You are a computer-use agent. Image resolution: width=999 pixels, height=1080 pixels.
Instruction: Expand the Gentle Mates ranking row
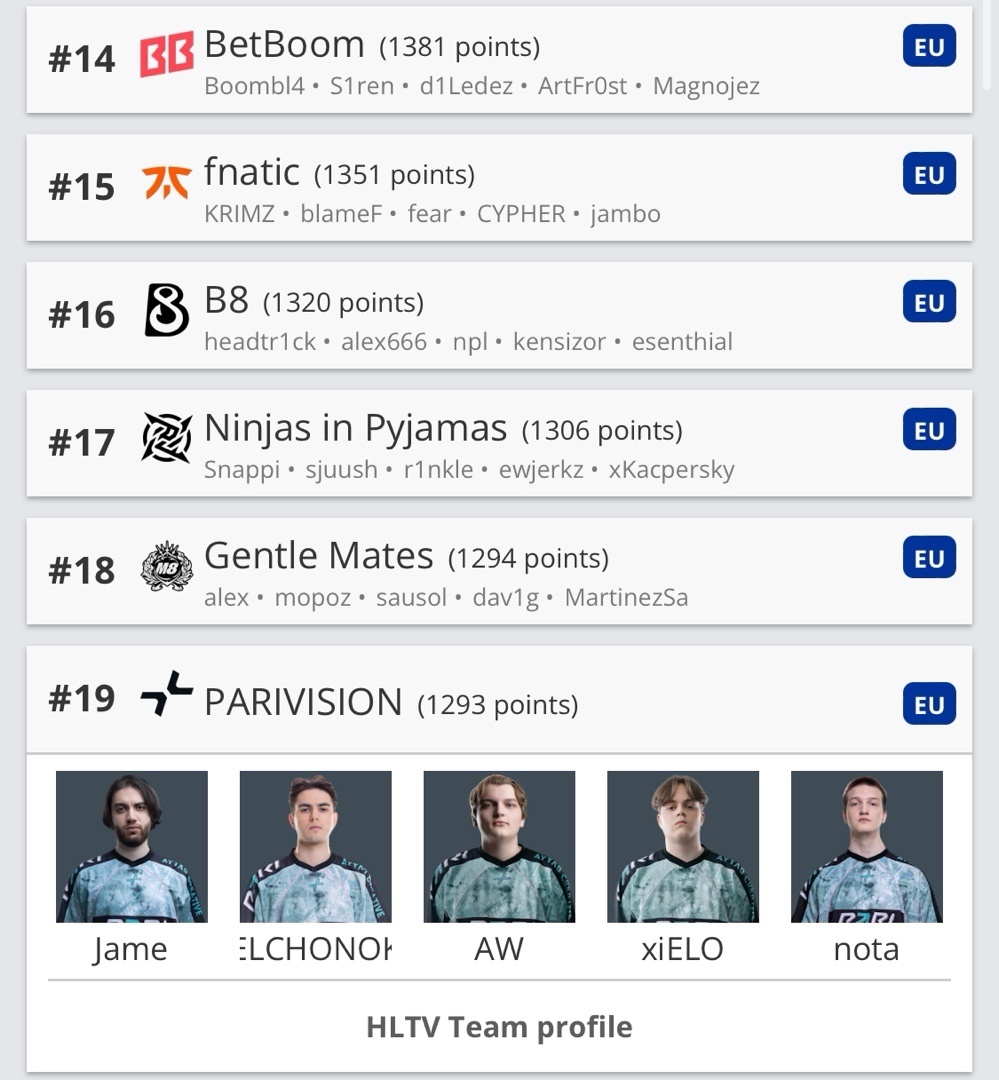click(x=498, y=571)
